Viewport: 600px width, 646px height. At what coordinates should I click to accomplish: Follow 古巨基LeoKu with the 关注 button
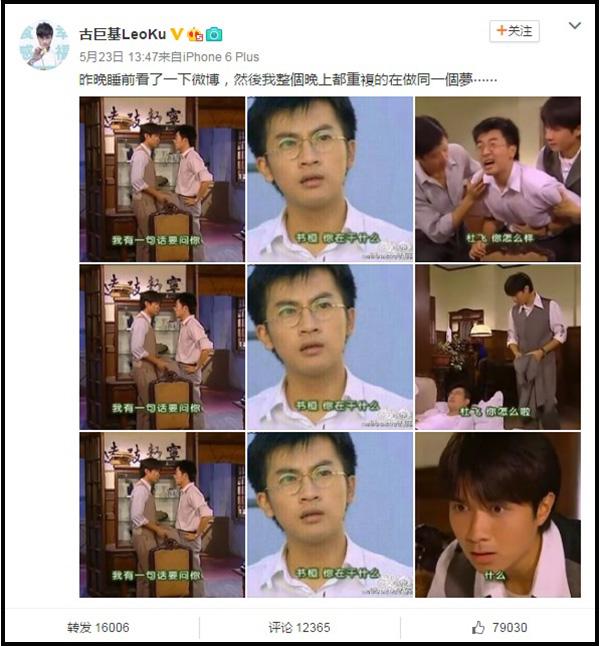(514, 31)
